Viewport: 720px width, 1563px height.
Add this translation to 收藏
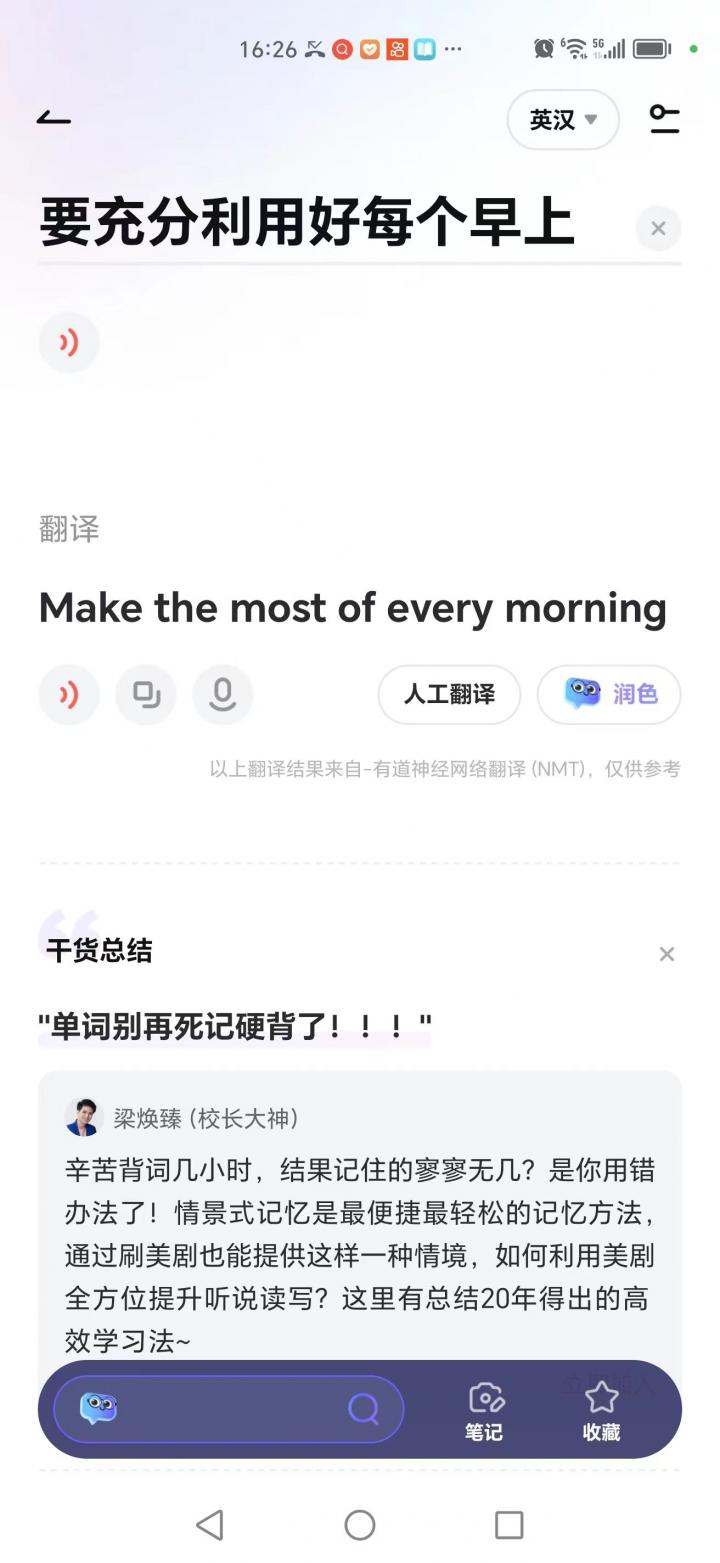click(x=601, y=1410)
